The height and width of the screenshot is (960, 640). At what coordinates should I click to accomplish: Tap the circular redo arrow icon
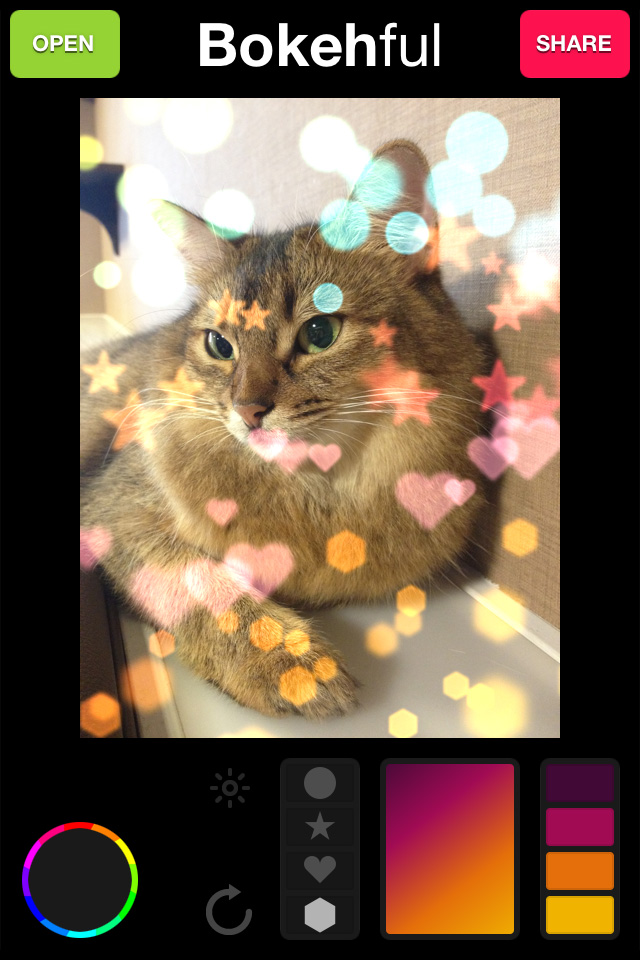(229, 910)
